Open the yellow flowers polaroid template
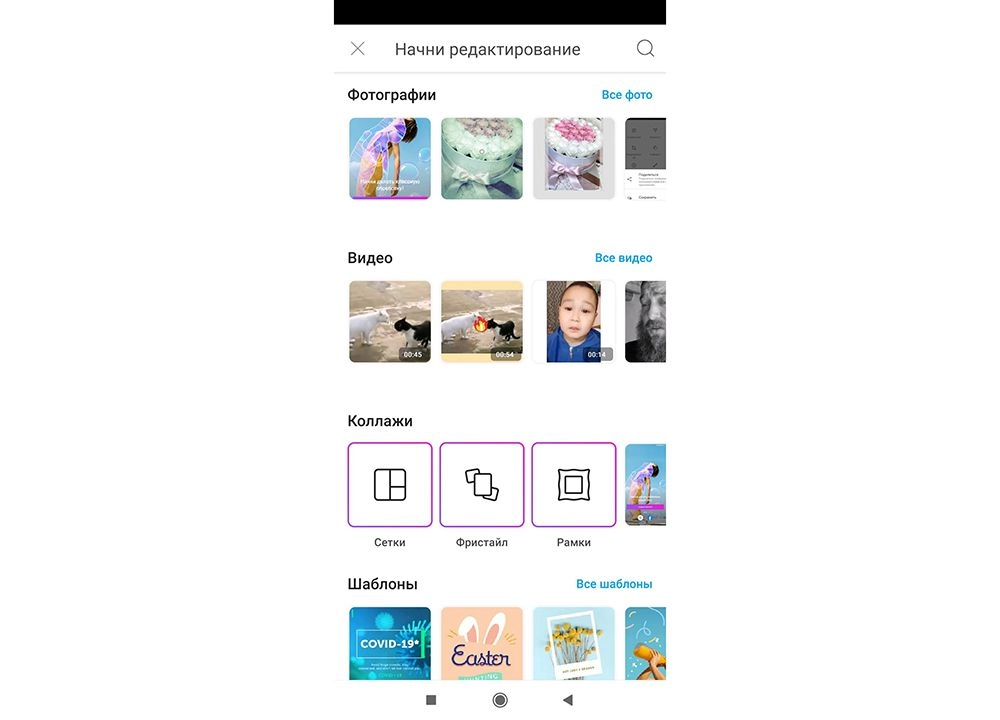1000x720 pixels. click(x=574, y=643)
